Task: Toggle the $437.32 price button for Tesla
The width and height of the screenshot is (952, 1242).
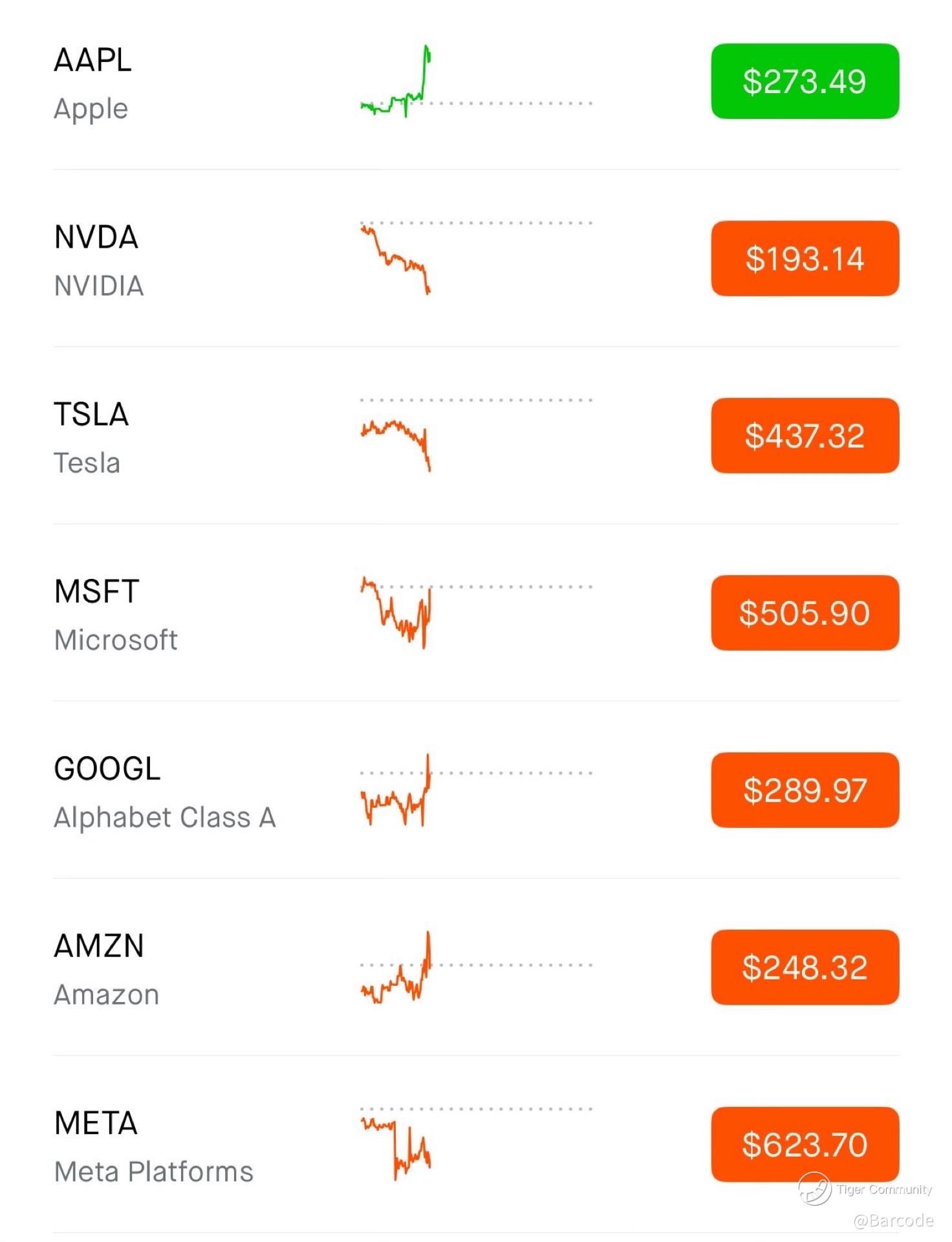Action: (805, 436)
